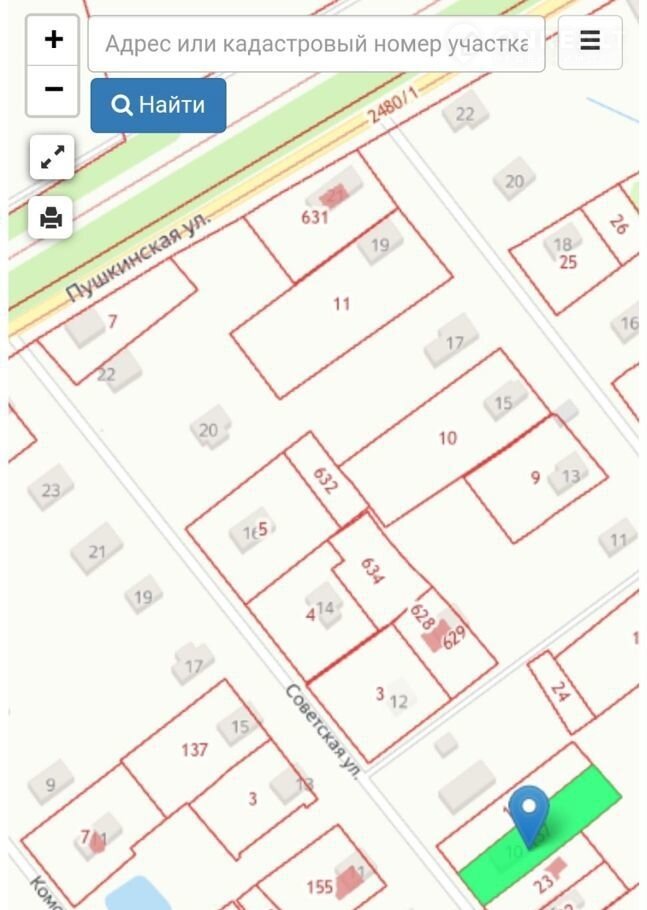Zoom out of the cadastral map
647x910 pixels.
53,90
